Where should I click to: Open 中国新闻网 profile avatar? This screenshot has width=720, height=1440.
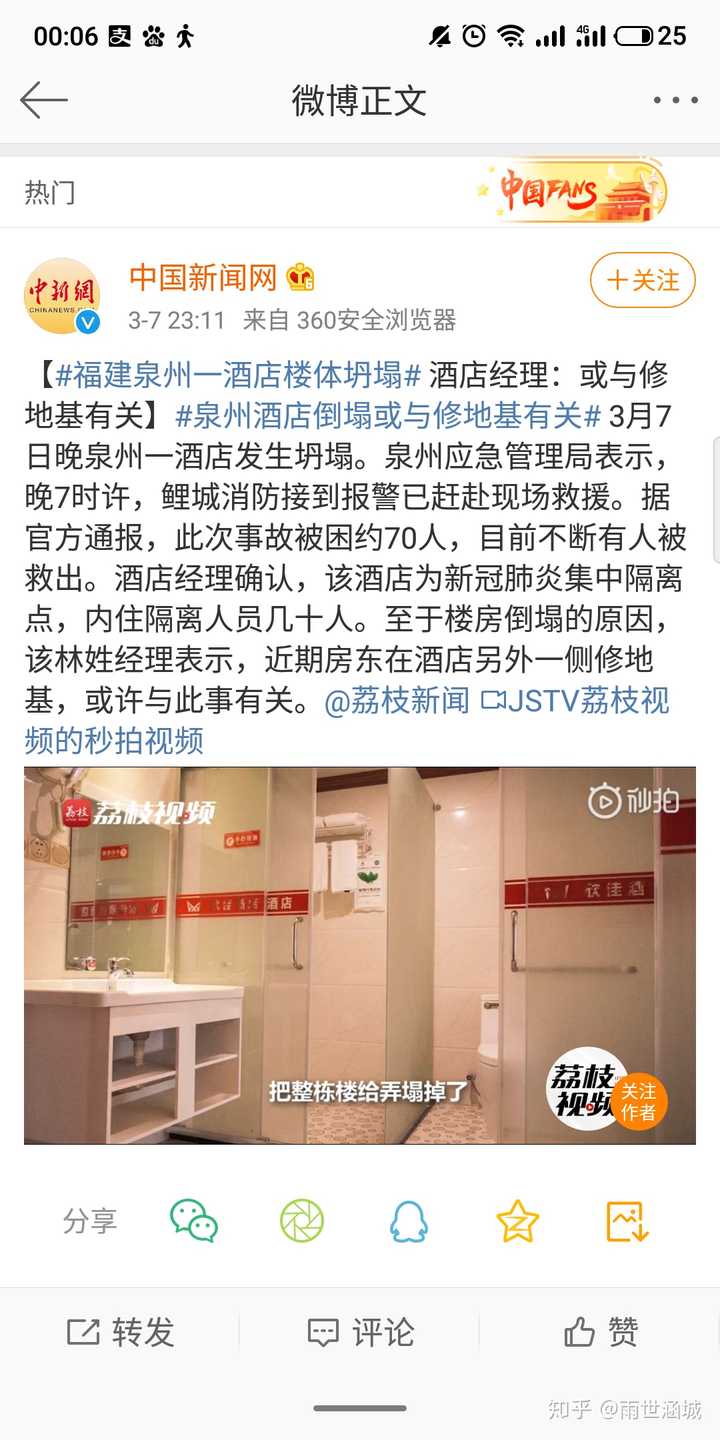pos(62,297)
